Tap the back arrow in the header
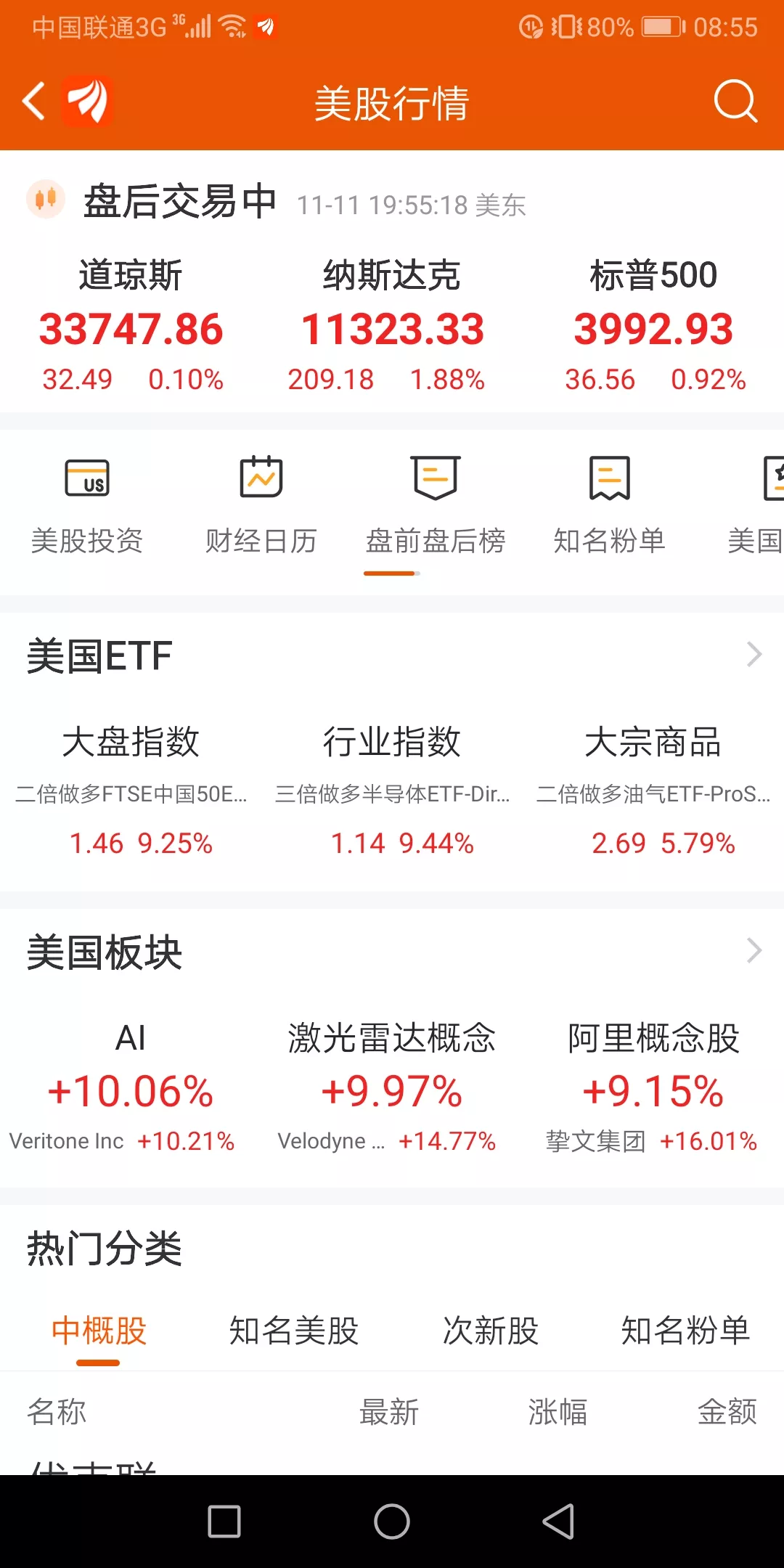This screenshot has width=784, height=1568. point(33,101)
